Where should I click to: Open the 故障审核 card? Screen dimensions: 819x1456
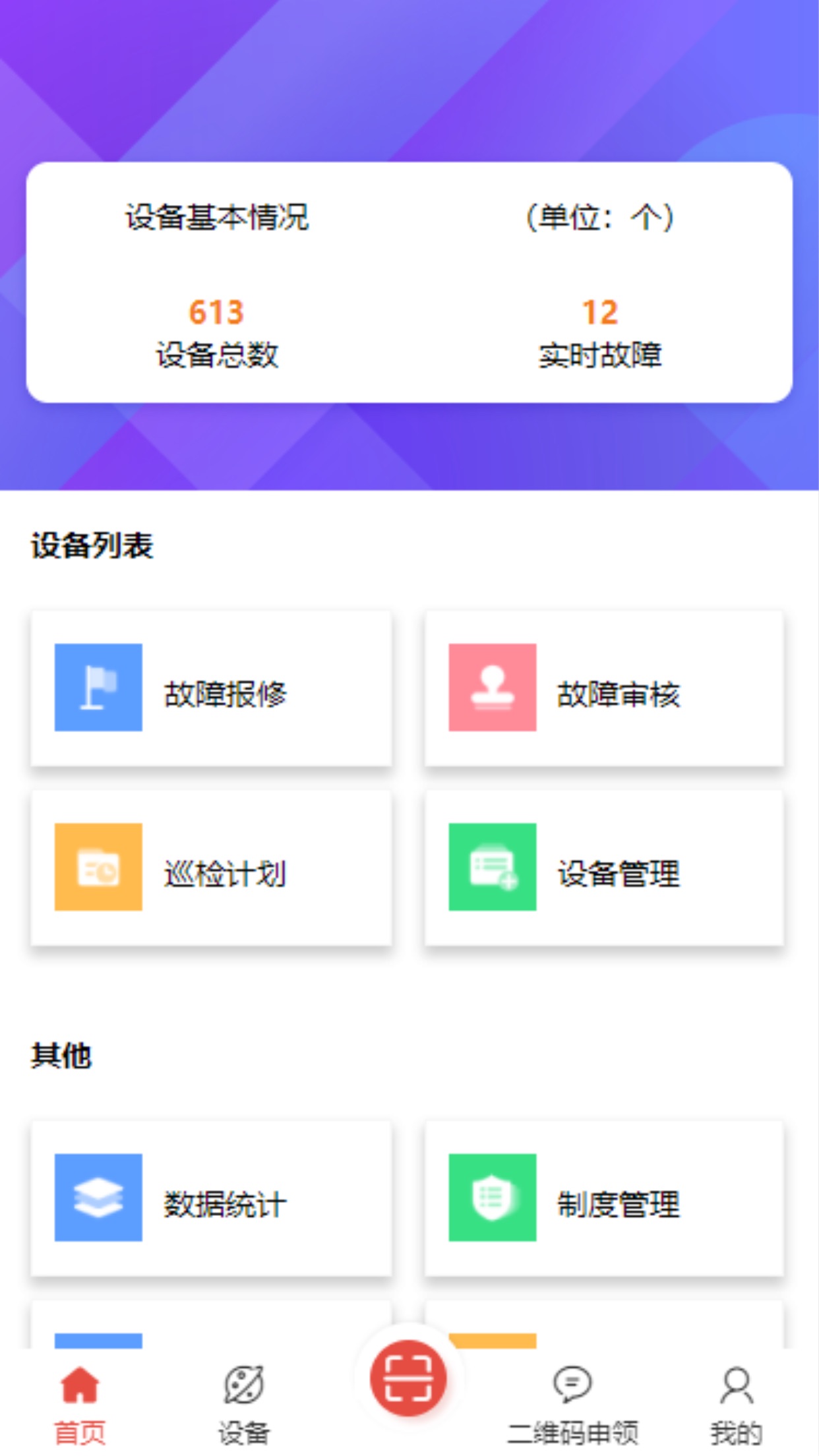(x=604, y=688)
